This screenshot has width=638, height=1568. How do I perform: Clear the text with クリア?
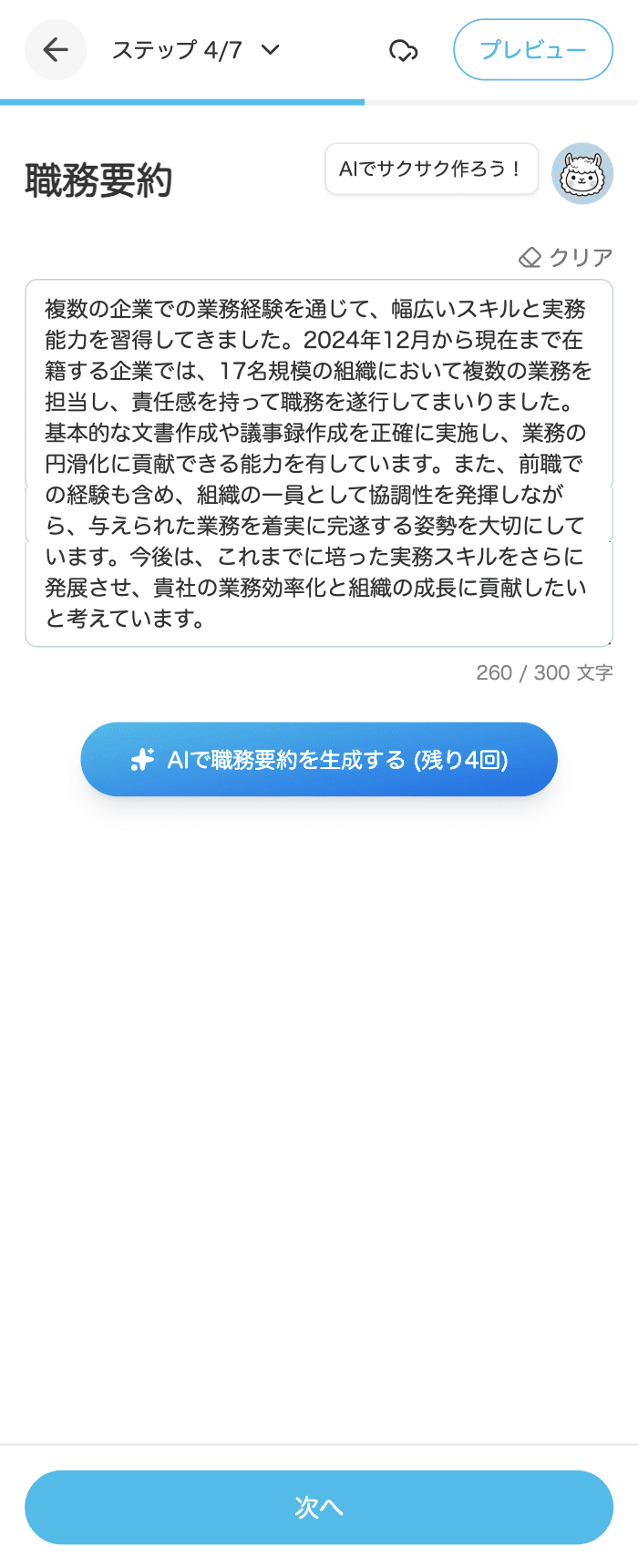566,258
